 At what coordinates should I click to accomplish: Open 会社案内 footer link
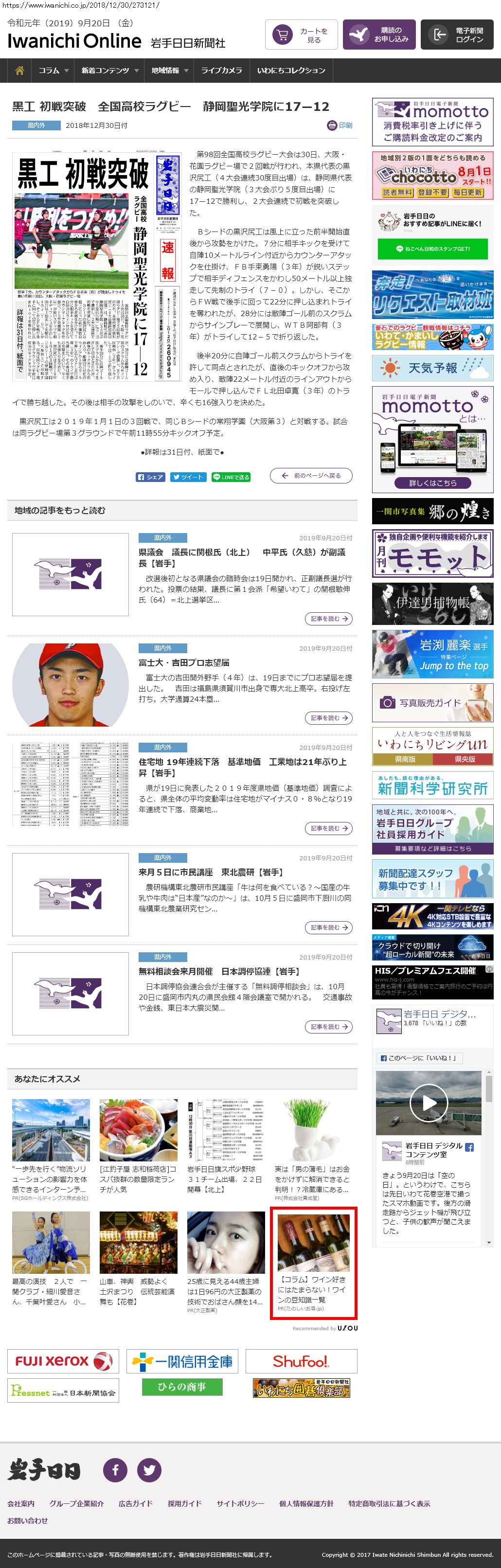pyautogui.click(x=21, y=1503)
